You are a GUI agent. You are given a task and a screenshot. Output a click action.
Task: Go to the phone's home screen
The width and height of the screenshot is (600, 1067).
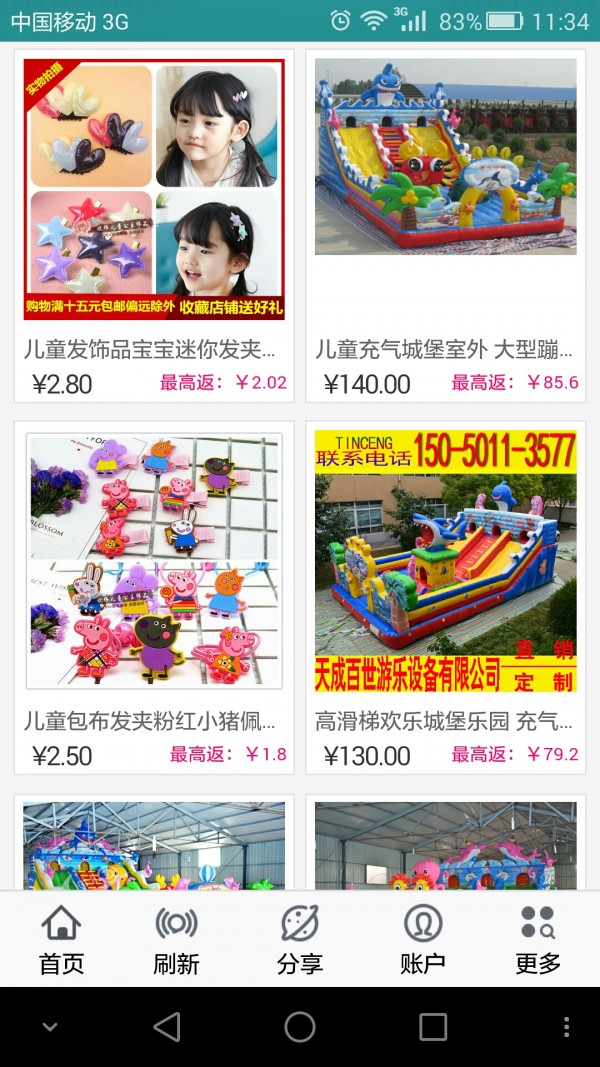(300, 1027)
